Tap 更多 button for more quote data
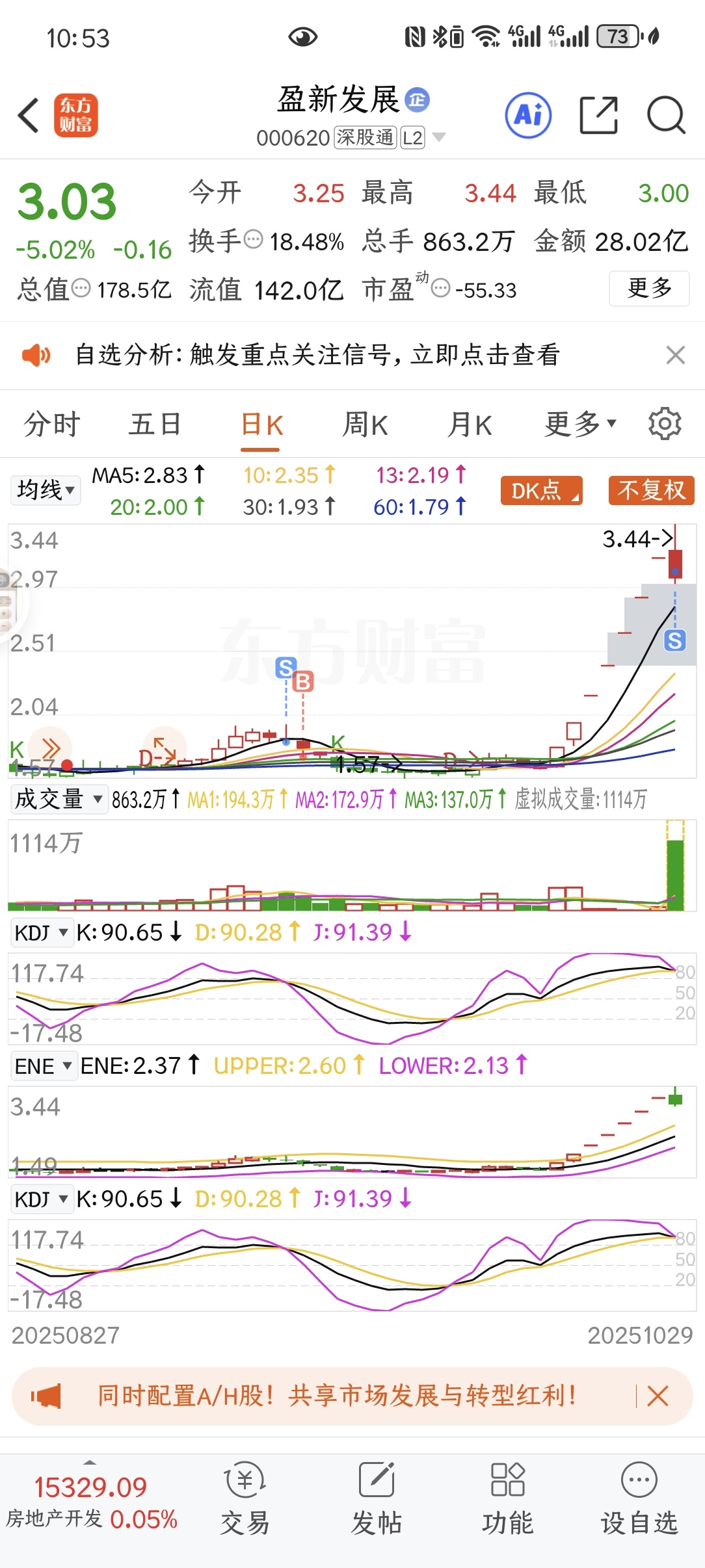Viewport: 705px width, 1568px height. [x=649, y=288]
